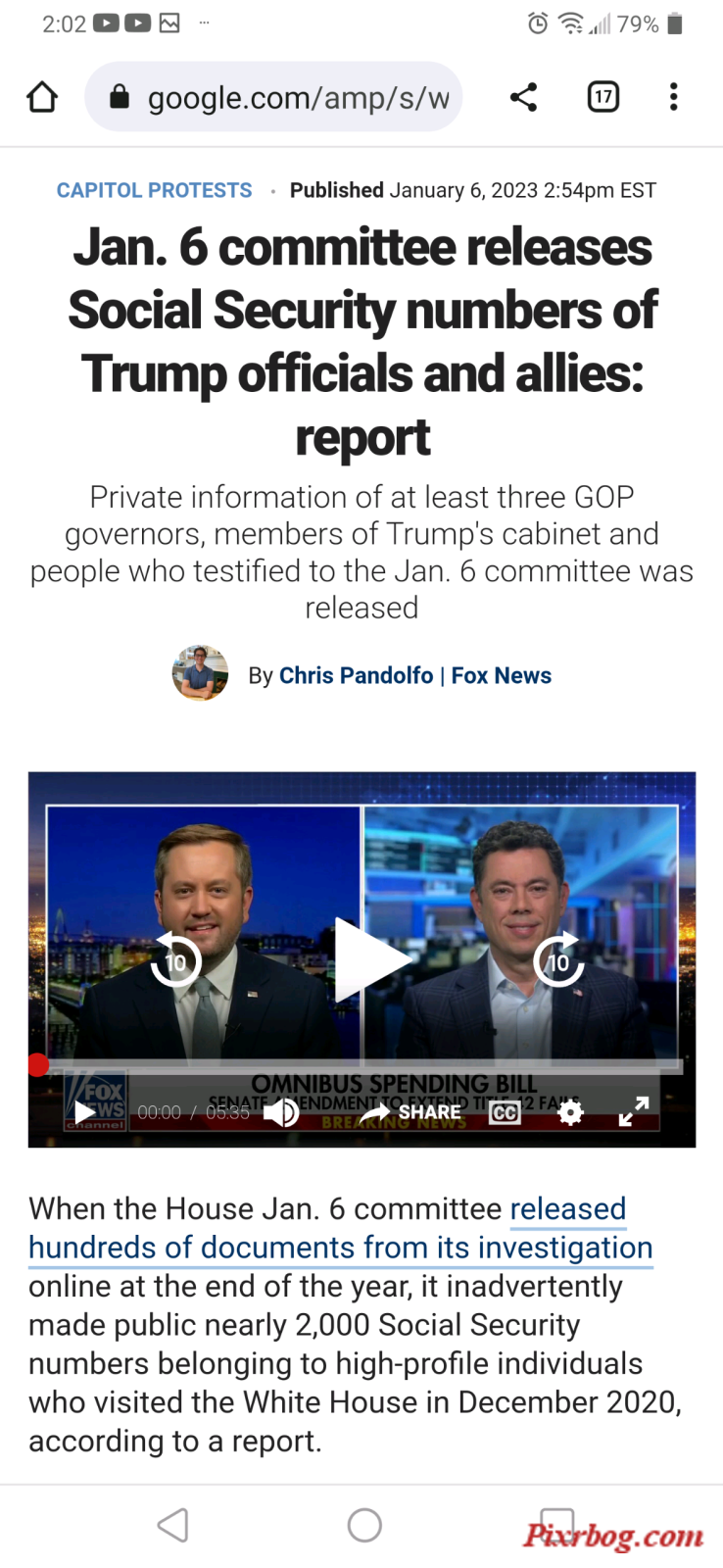Viewport: 723px width, 1568px height.
Task: Share this page from the toolbar
Action: (523, 97)
